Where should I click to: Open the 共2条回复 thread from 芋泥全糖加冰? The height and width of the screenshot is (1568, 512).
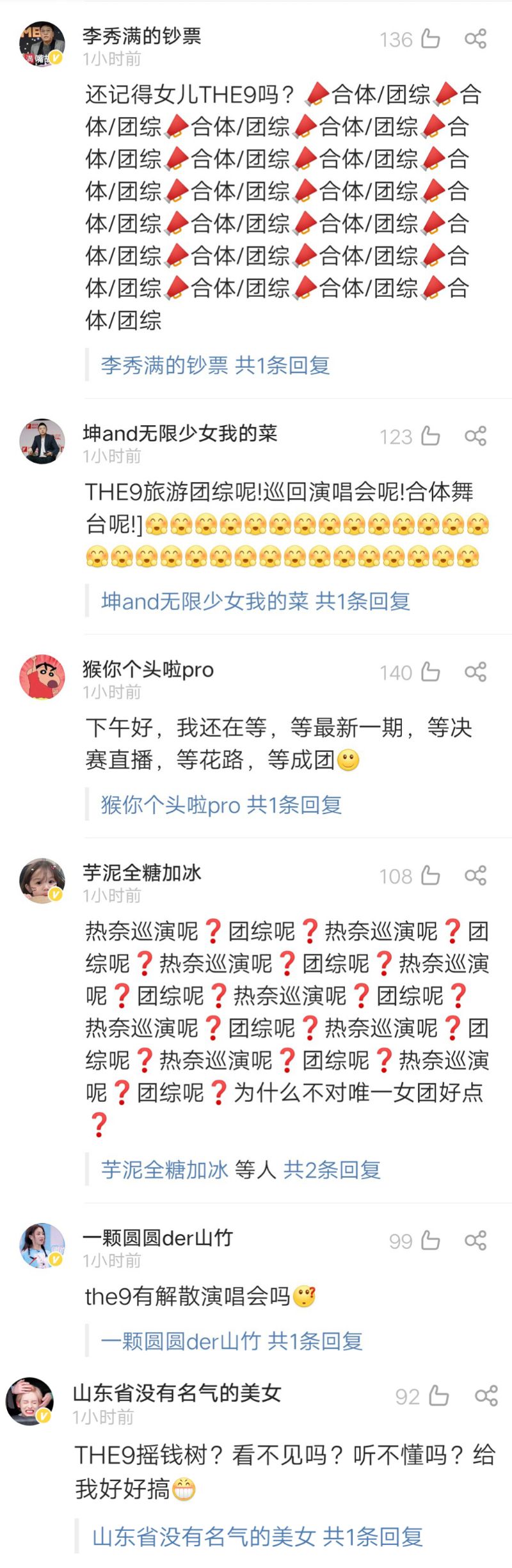pyautogui.click(x=332, y=1170)
